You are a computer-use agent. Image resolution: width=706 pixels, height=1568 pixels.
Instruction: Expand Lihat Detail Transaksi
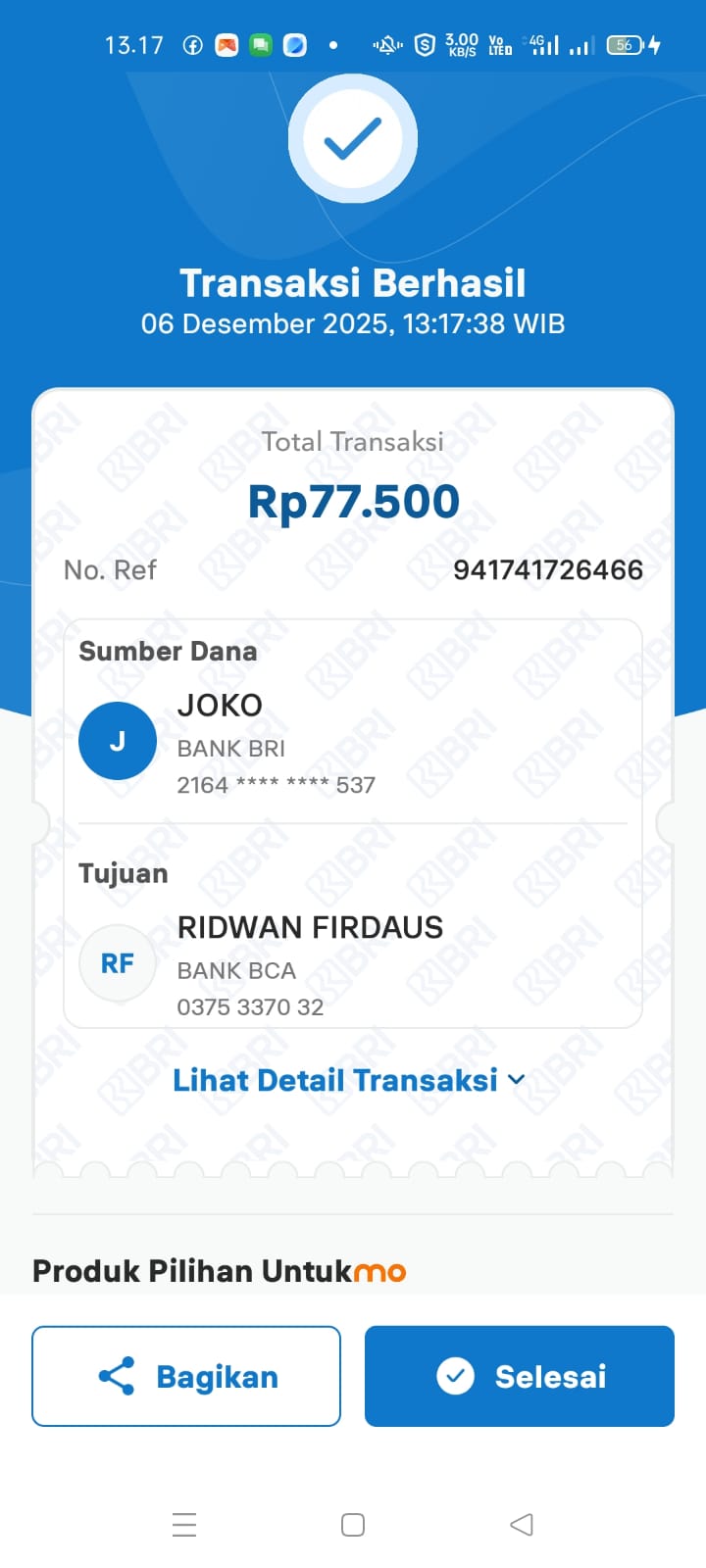348,1080
